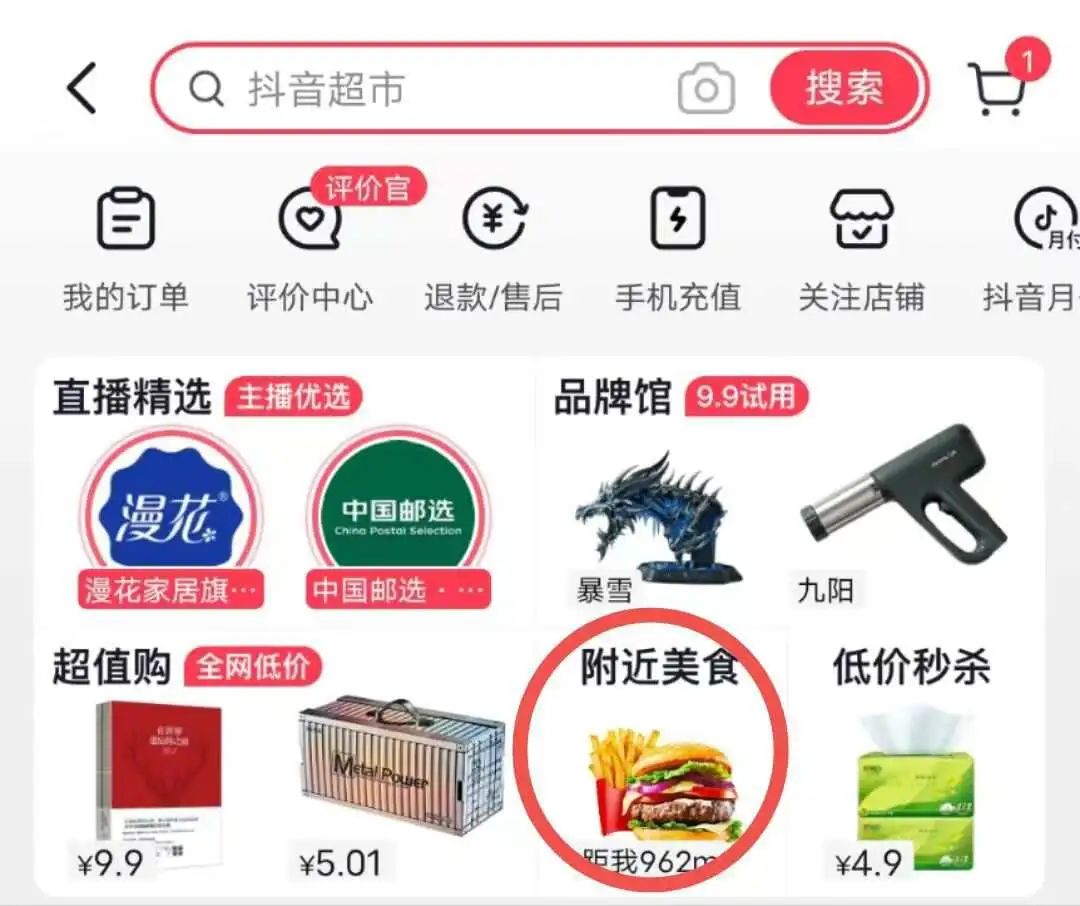This screenshot has height=906, width=1080.
Task: Open the 中国邮选 live stream store
Action: pos(399,520)
